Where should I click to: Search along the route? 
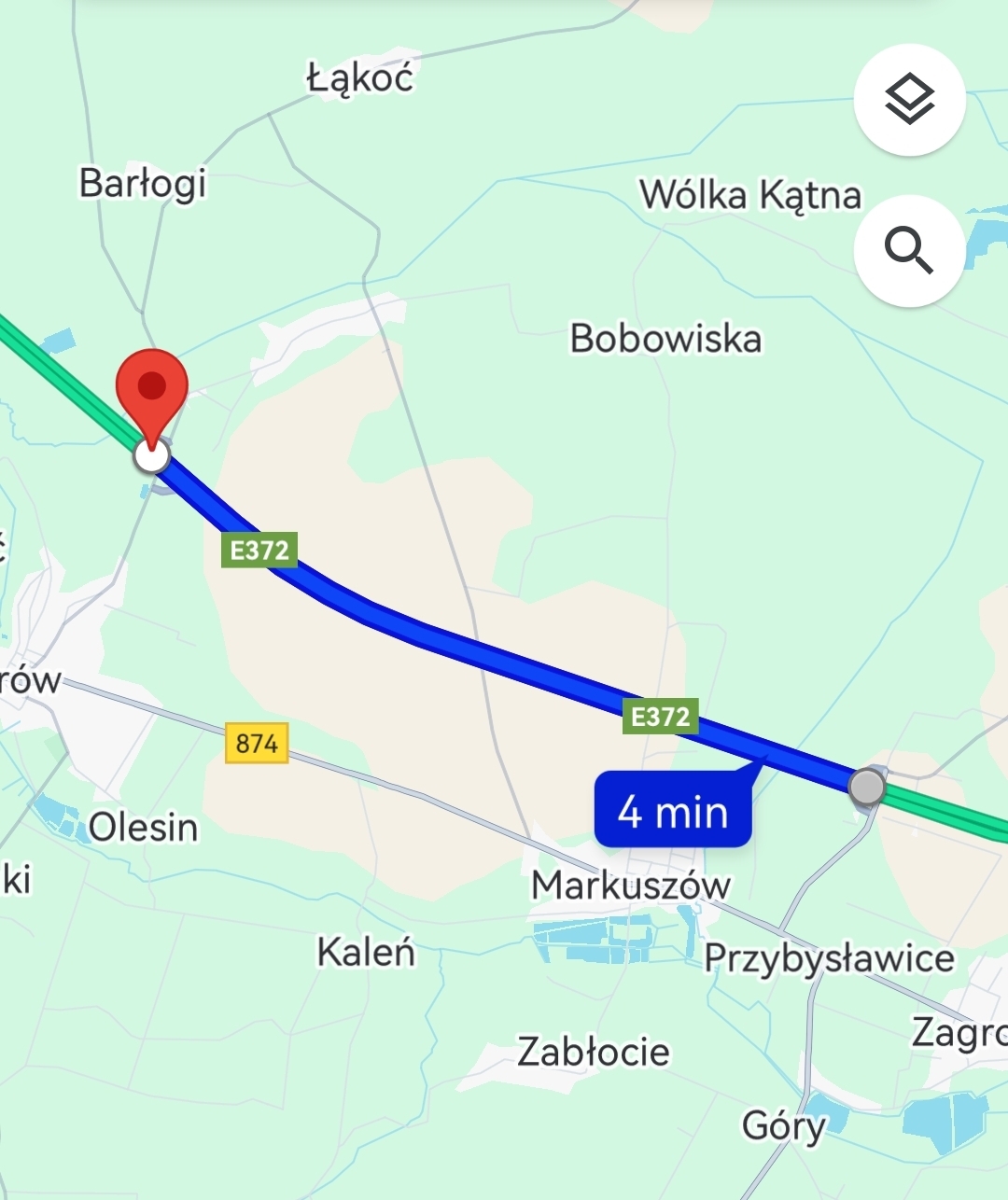point(909,250)
